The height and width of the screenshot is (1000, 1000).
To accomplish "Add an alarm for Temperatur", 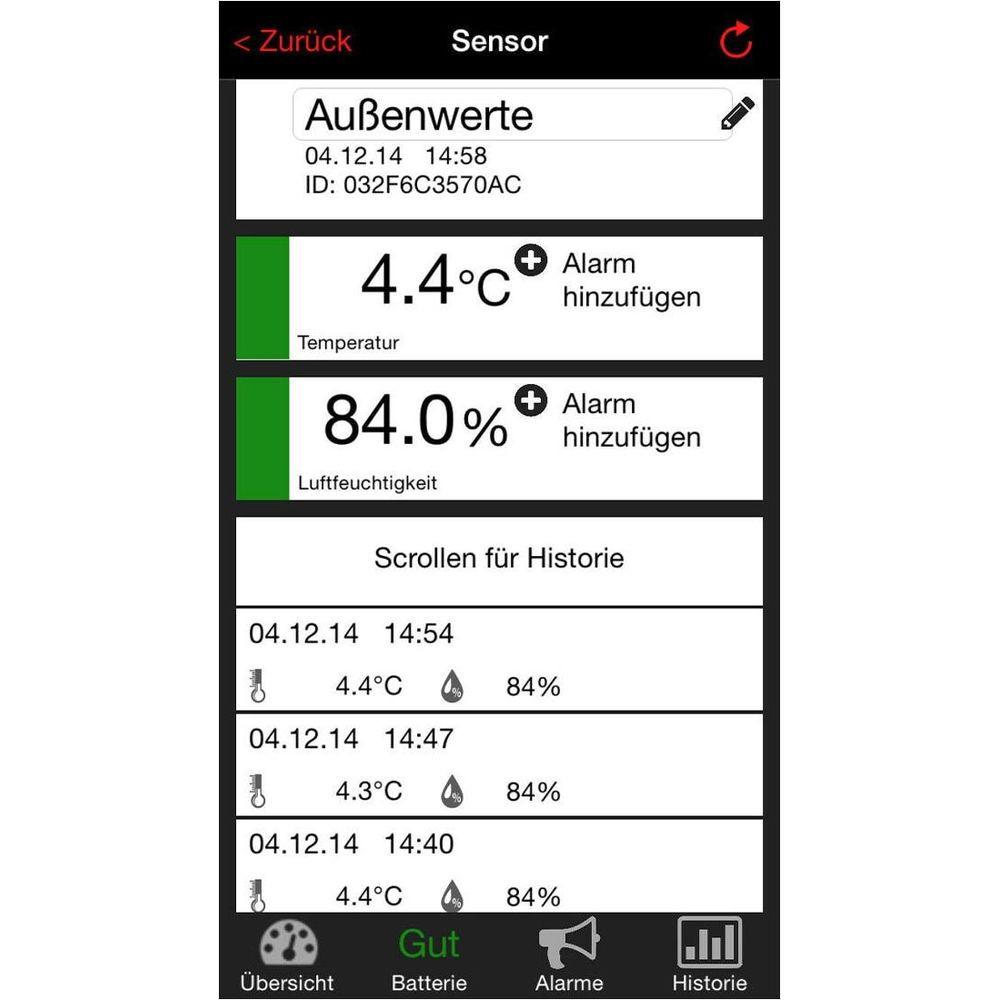I will pos(531,261).
